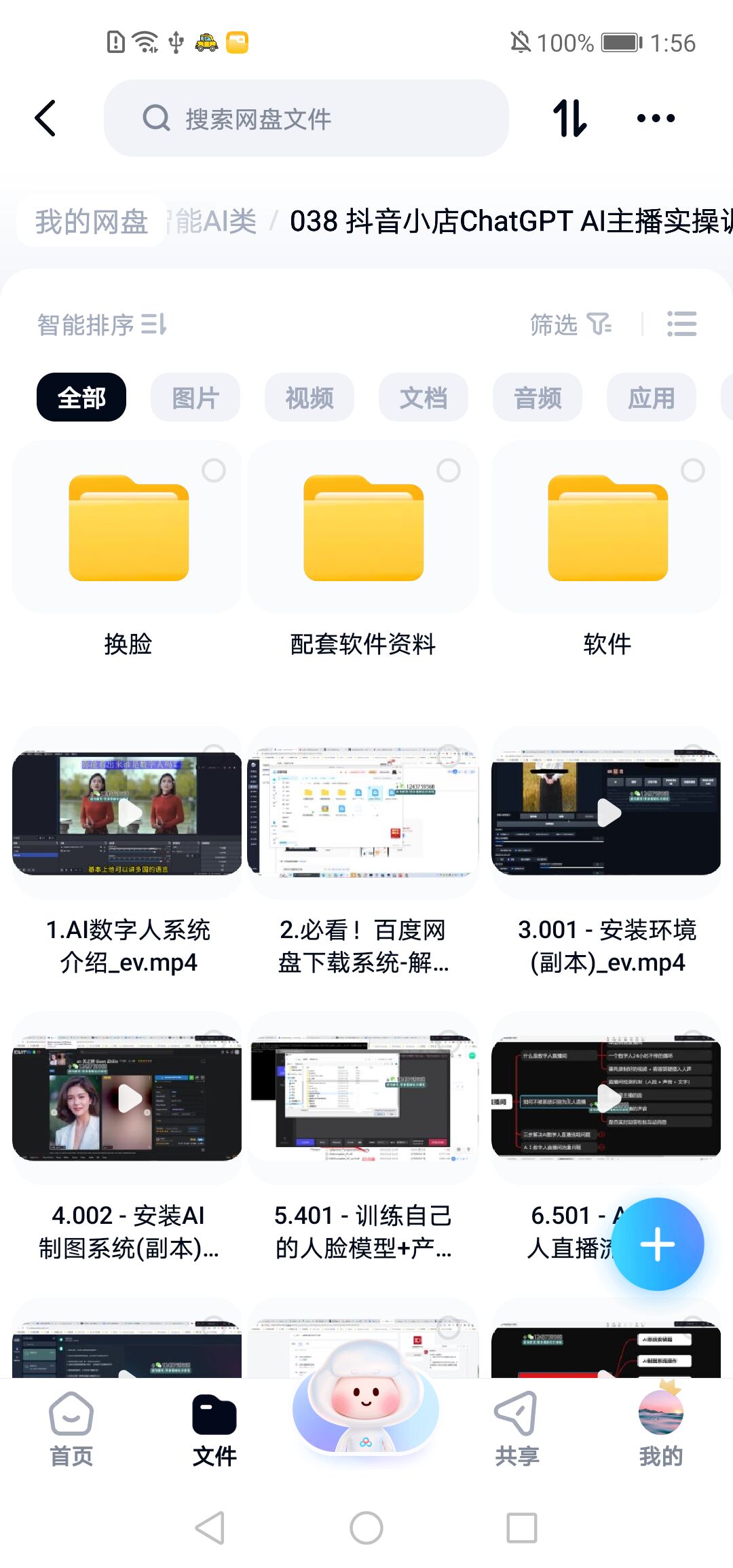Open the 搜索网盘文件 search box
This screenshot has height=1568, width=733.
[x=305, y=119]
